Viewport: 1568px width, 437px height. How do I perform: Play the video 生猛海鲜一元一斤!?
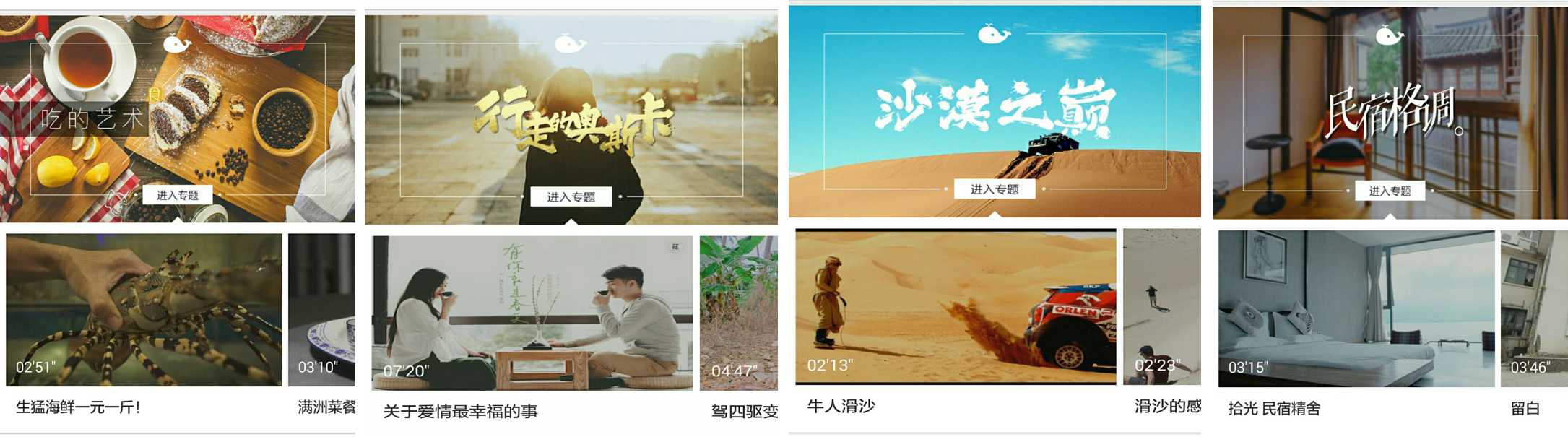pos(144,309)
